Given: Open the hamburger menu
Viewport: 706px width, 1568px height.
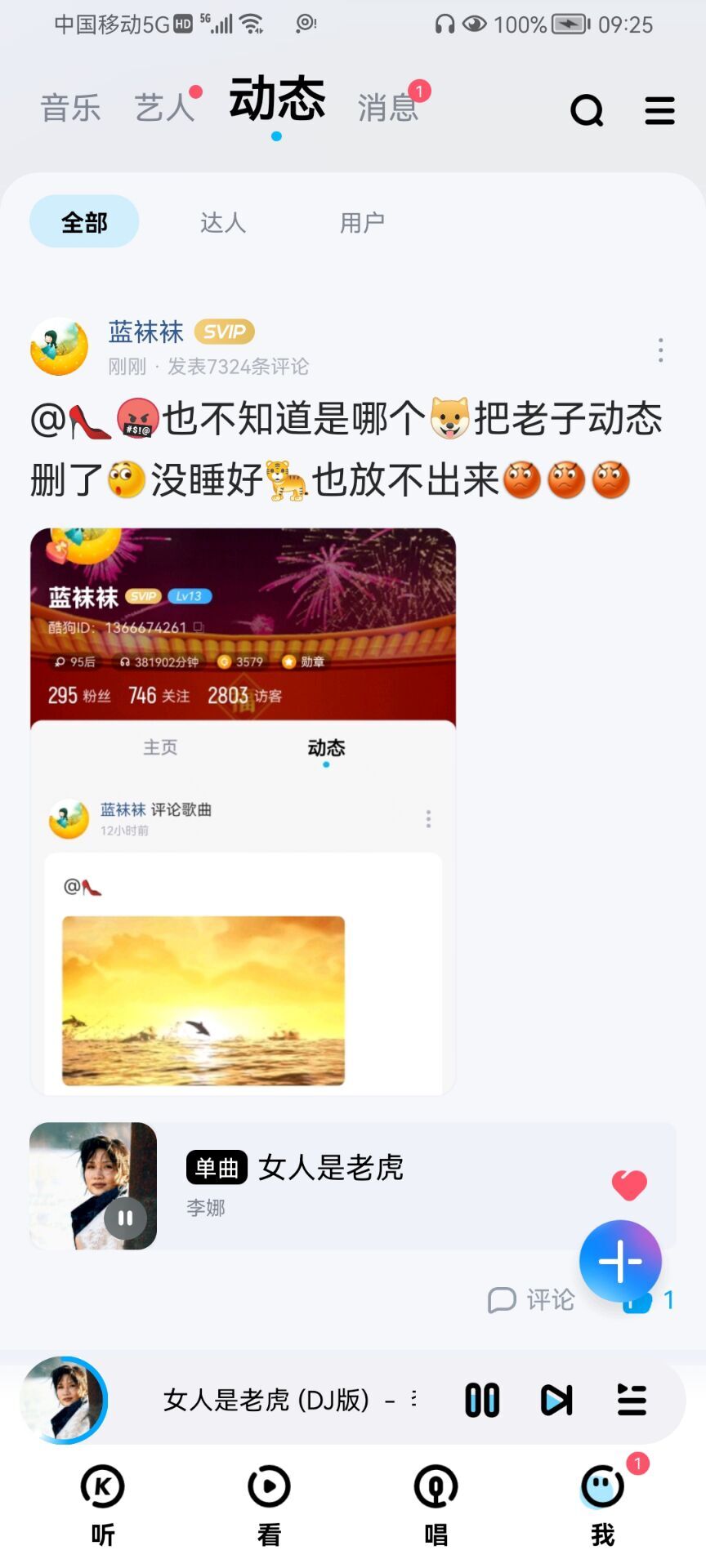Looking at the screenshot, I should 659,110.
